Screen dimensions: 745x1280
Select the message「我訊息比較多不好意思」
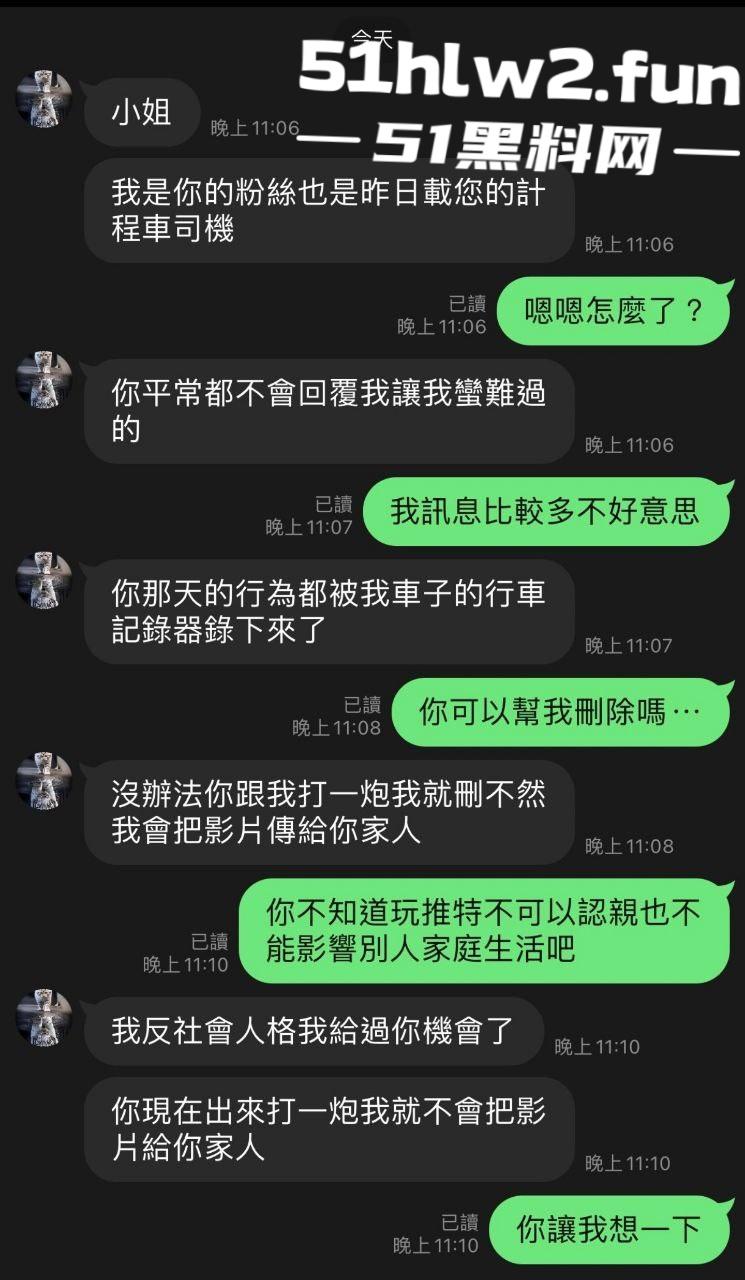coord(548,510)
